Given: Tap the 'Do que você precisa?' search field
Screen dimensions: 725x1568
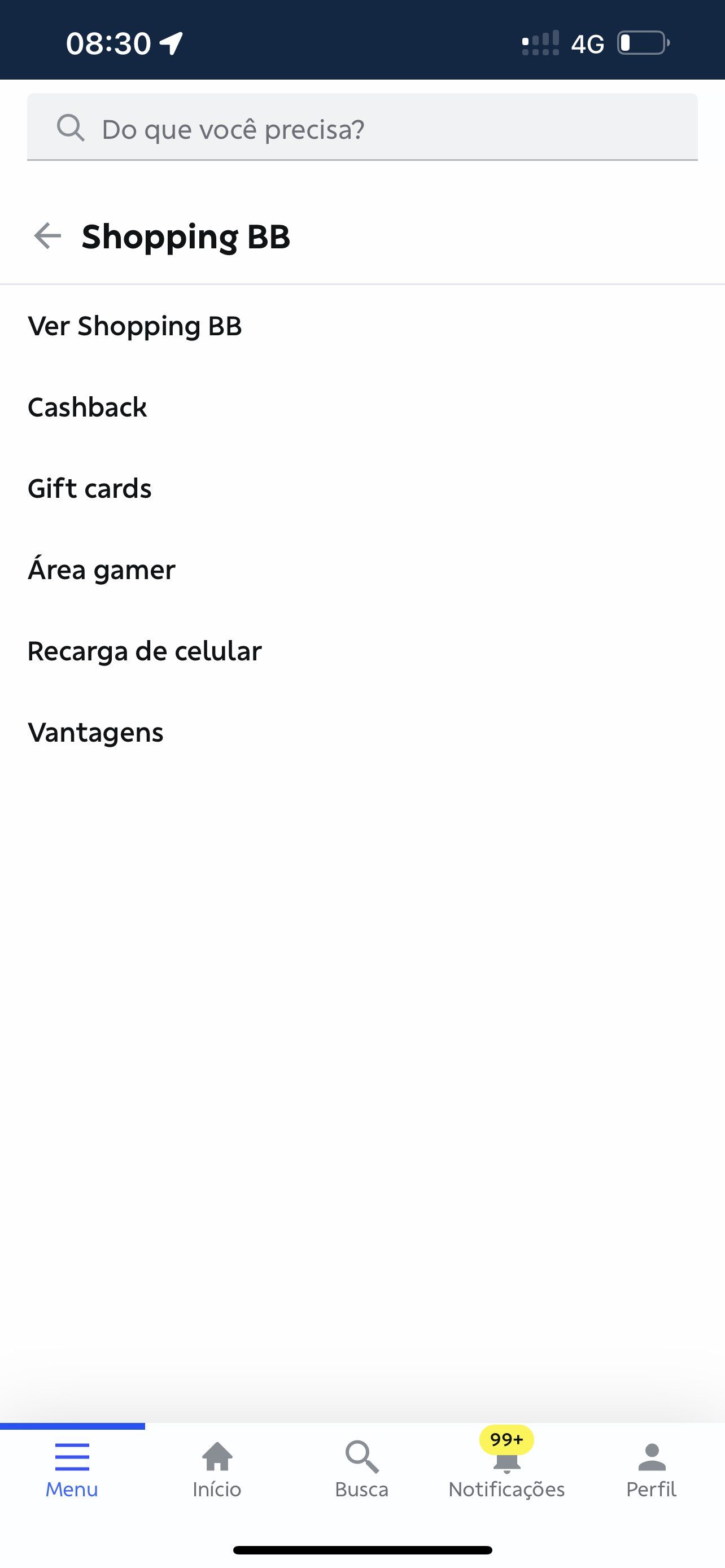Looking at the screenshot, I should [x=362, y=129].
